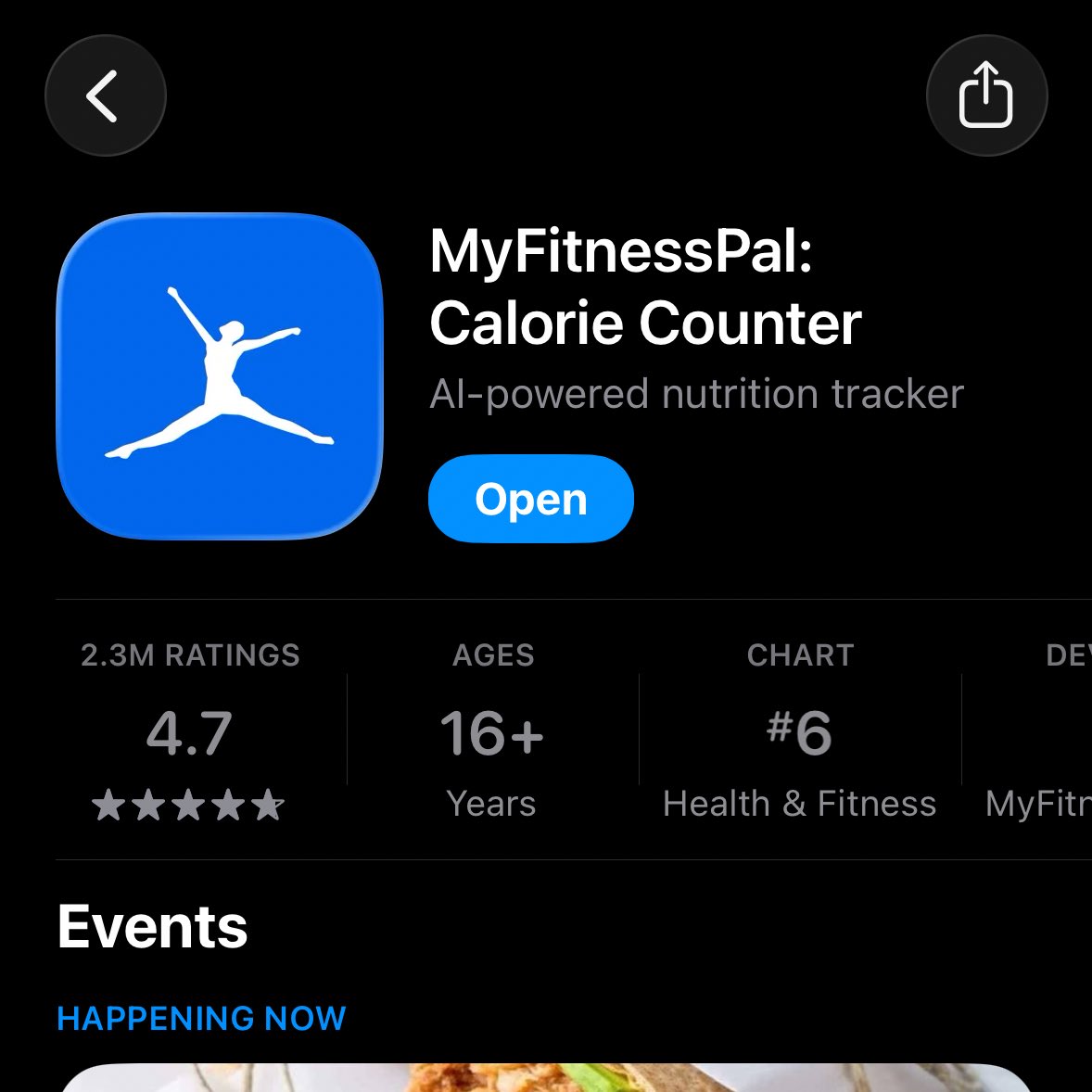View the 2.3M ratings and reviews
The width and height of the screenshot is (1092, 1092).
click(190, 730)
